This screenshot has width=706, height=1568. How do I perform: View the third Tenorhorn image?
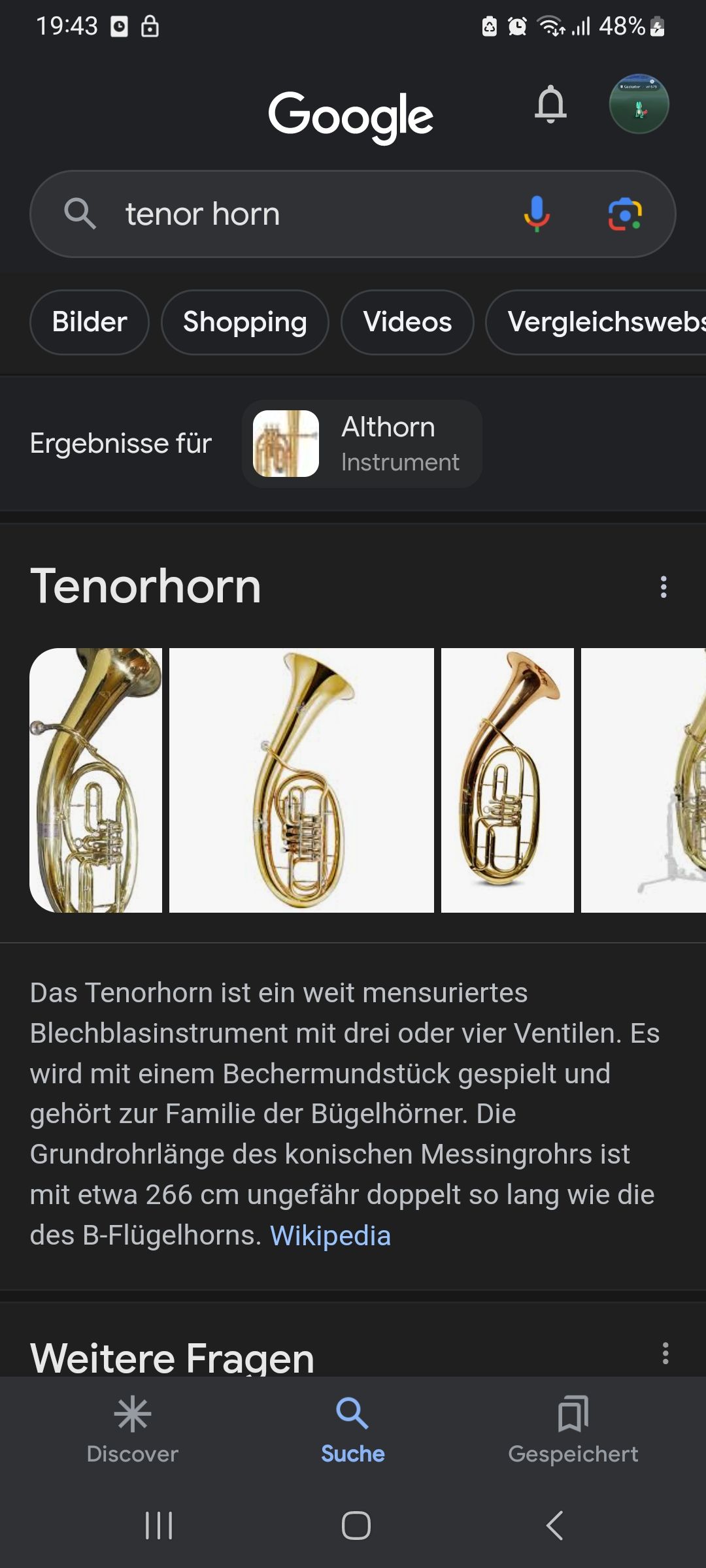[x=507, y=780]
